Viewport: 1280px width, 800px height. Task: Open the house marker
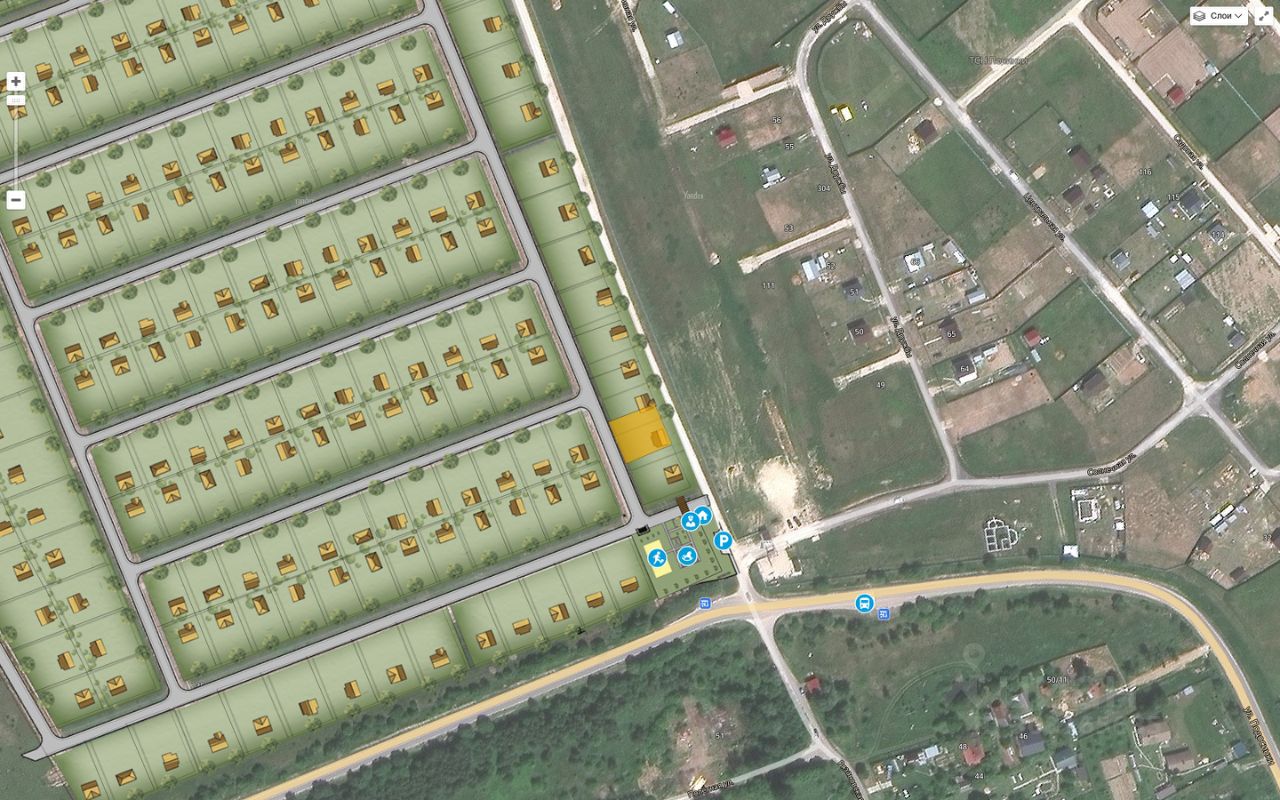(x=703, y=515)
